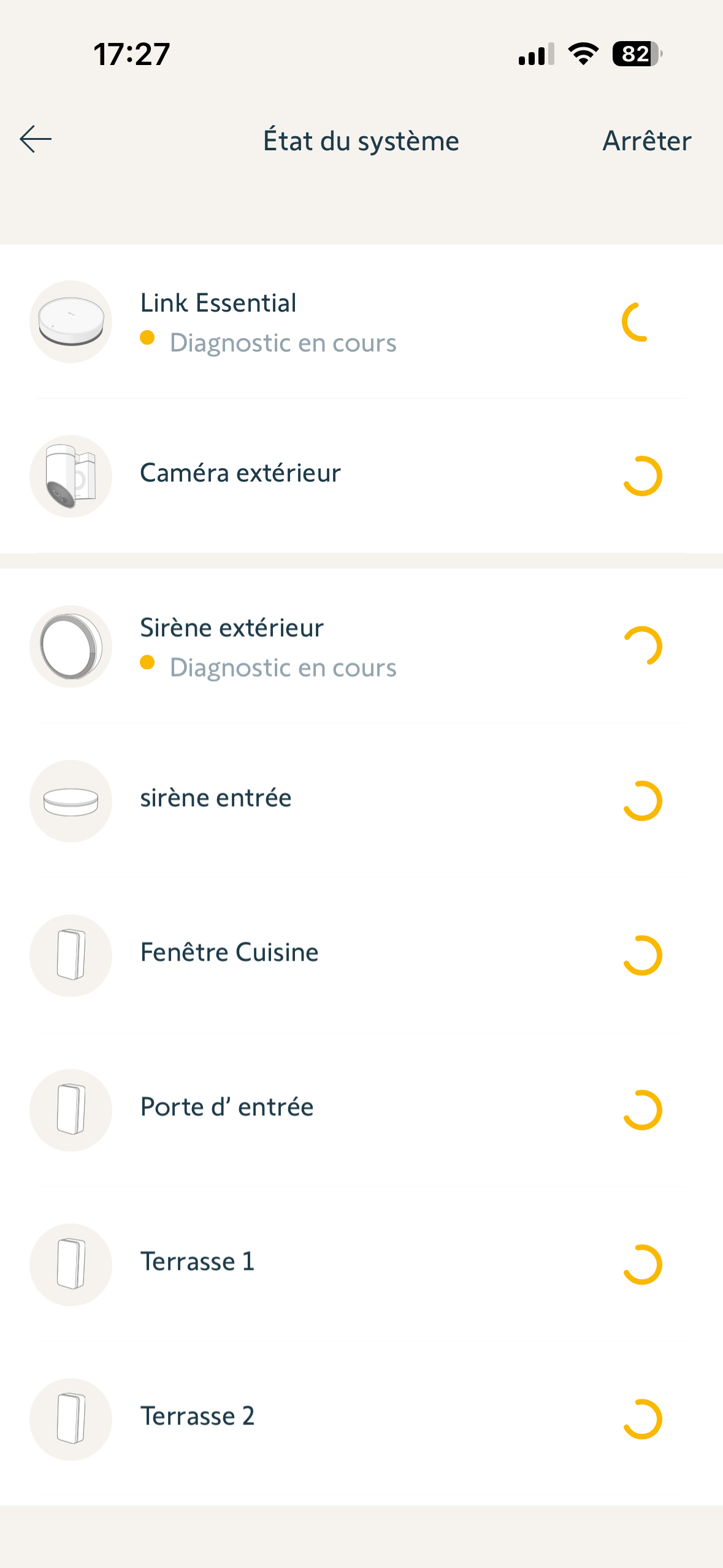This screenshot has width=723, height=1568.
Task: Open the Link Essential row
Action: click(361, 322)
